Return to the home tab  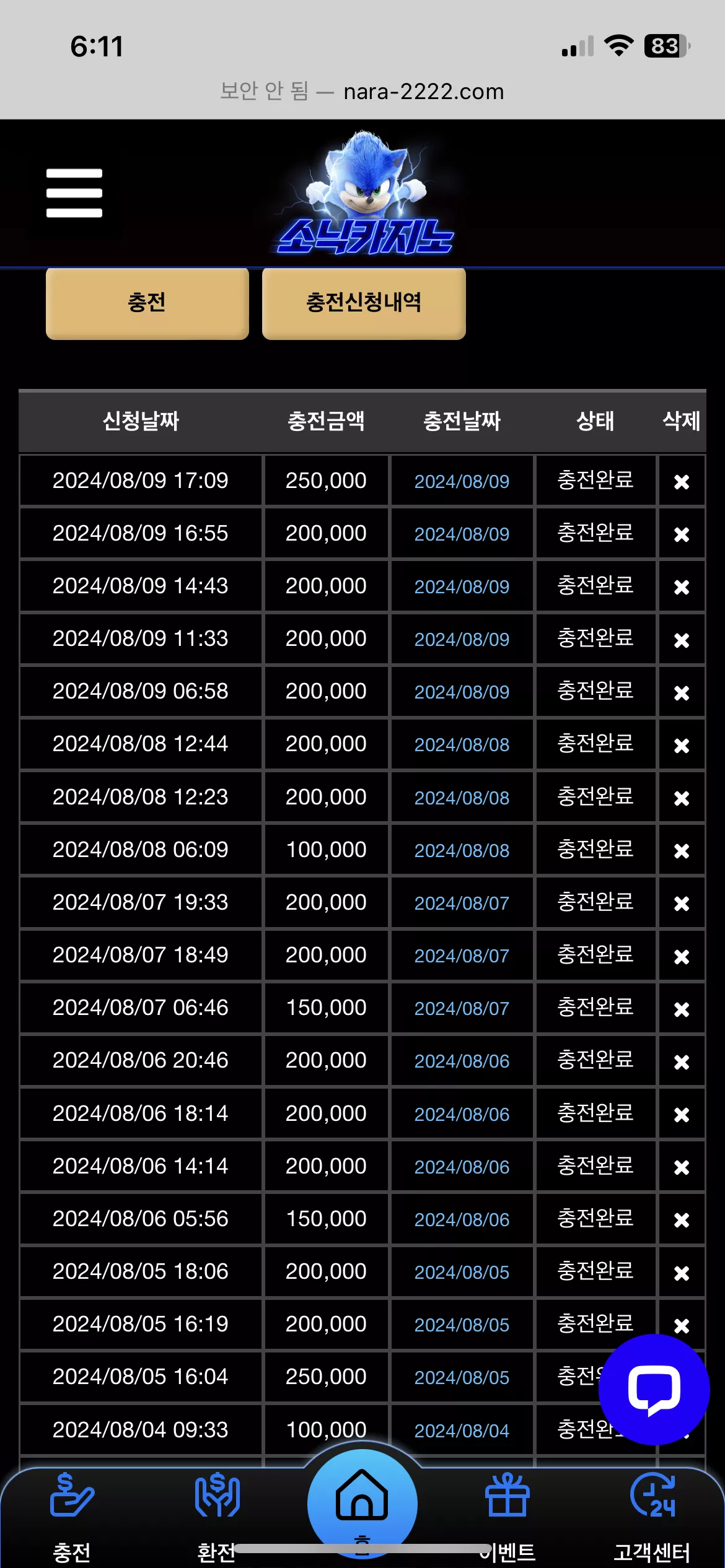click(362, 1502)
